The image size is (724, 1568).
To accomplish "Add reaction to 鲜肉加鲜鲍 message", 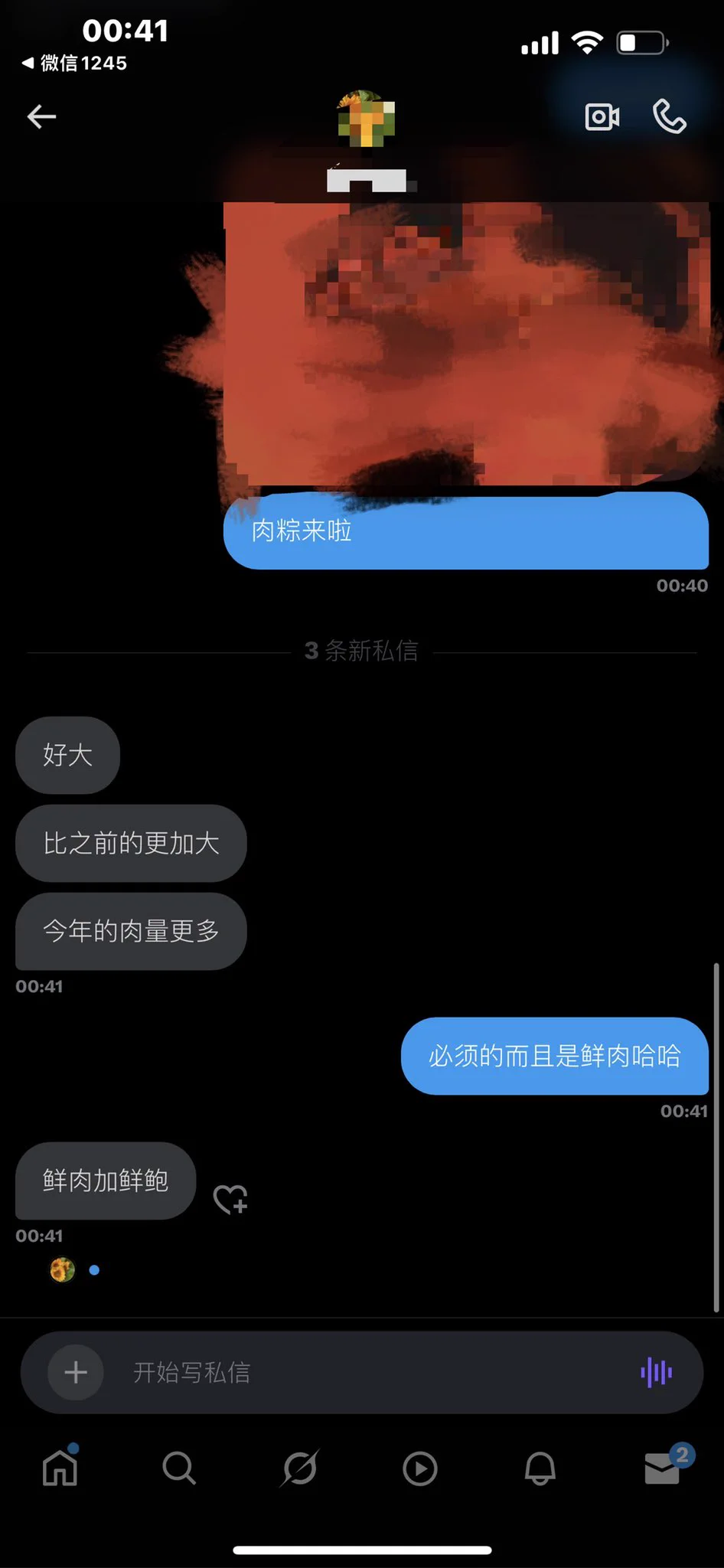I will click(230, 1199).
